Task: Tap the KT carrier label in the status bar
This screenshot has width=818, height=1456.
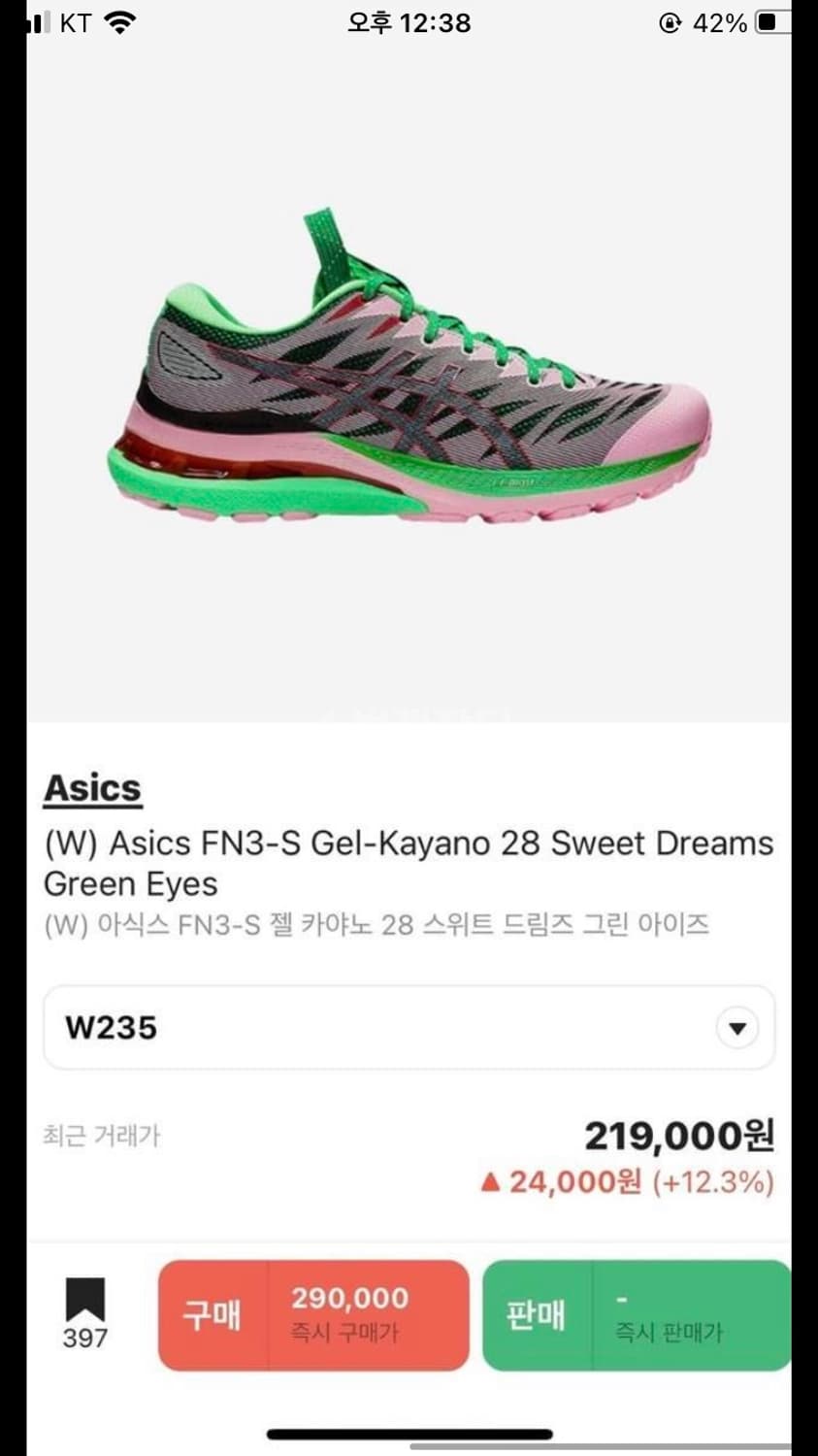Action: tap(64, 22)
